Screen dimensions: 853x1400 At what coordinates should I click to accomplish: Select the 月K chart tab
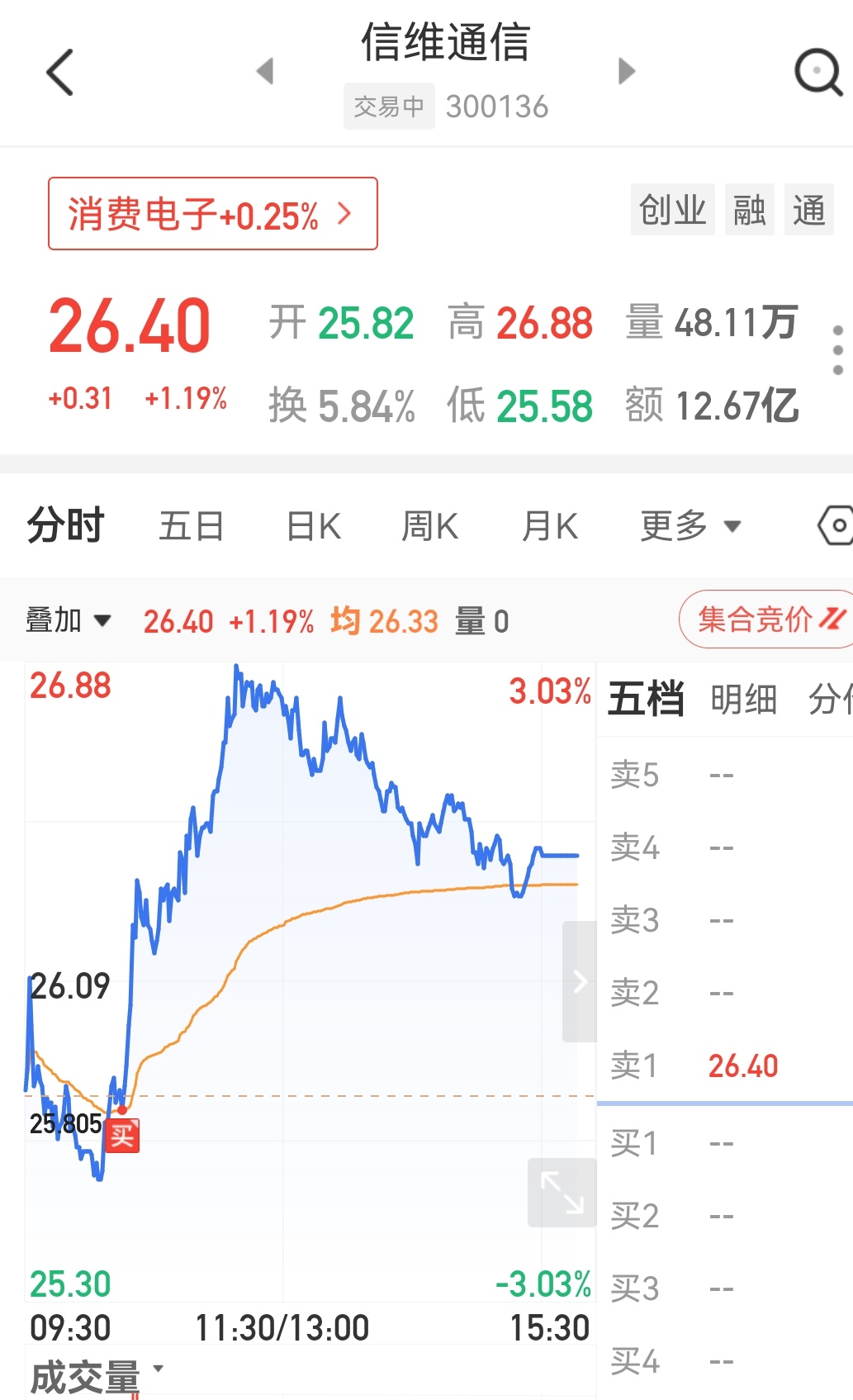549,526
